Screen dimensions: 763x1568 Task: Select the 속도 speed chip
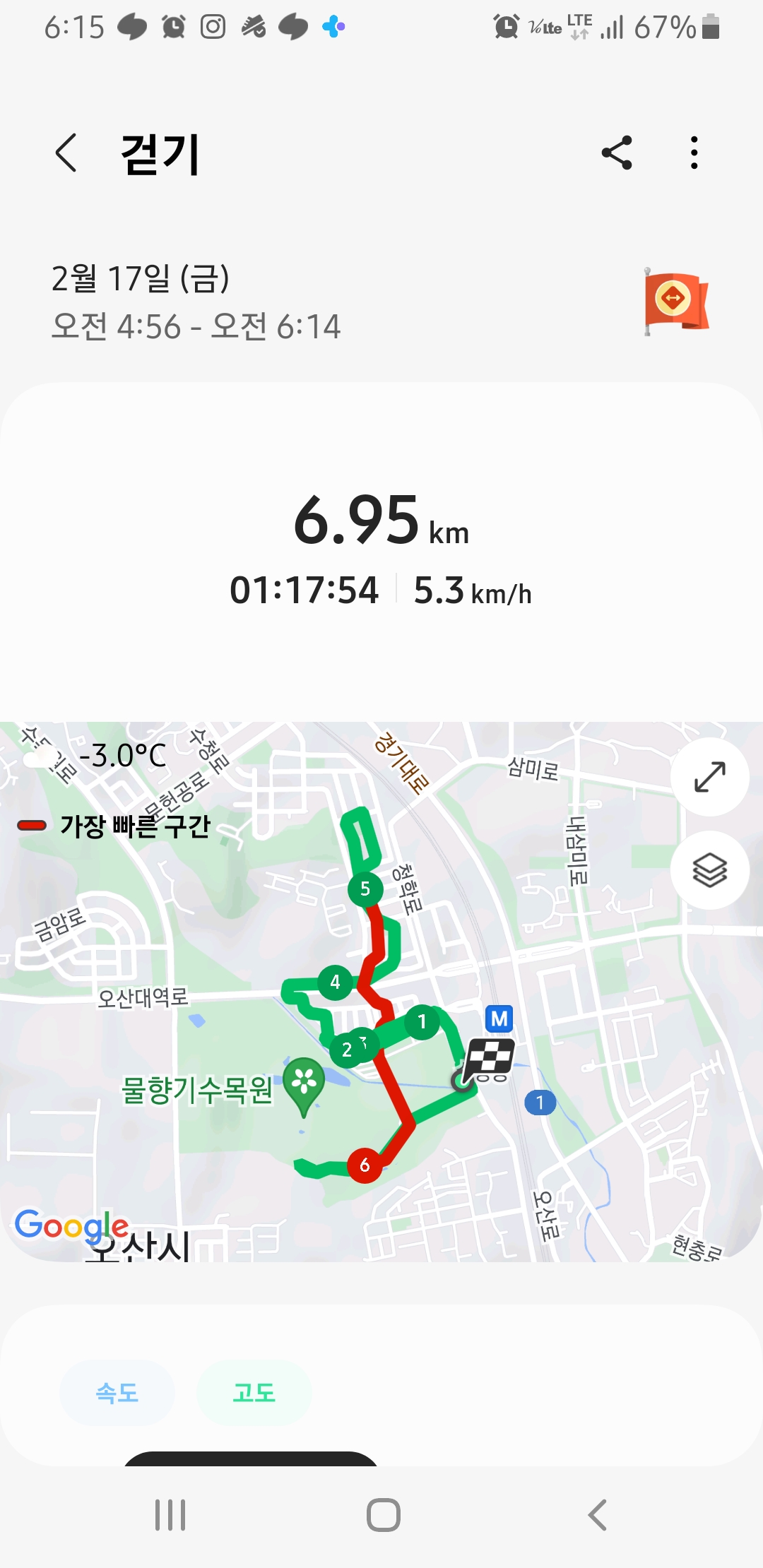tap(117, 1393)
